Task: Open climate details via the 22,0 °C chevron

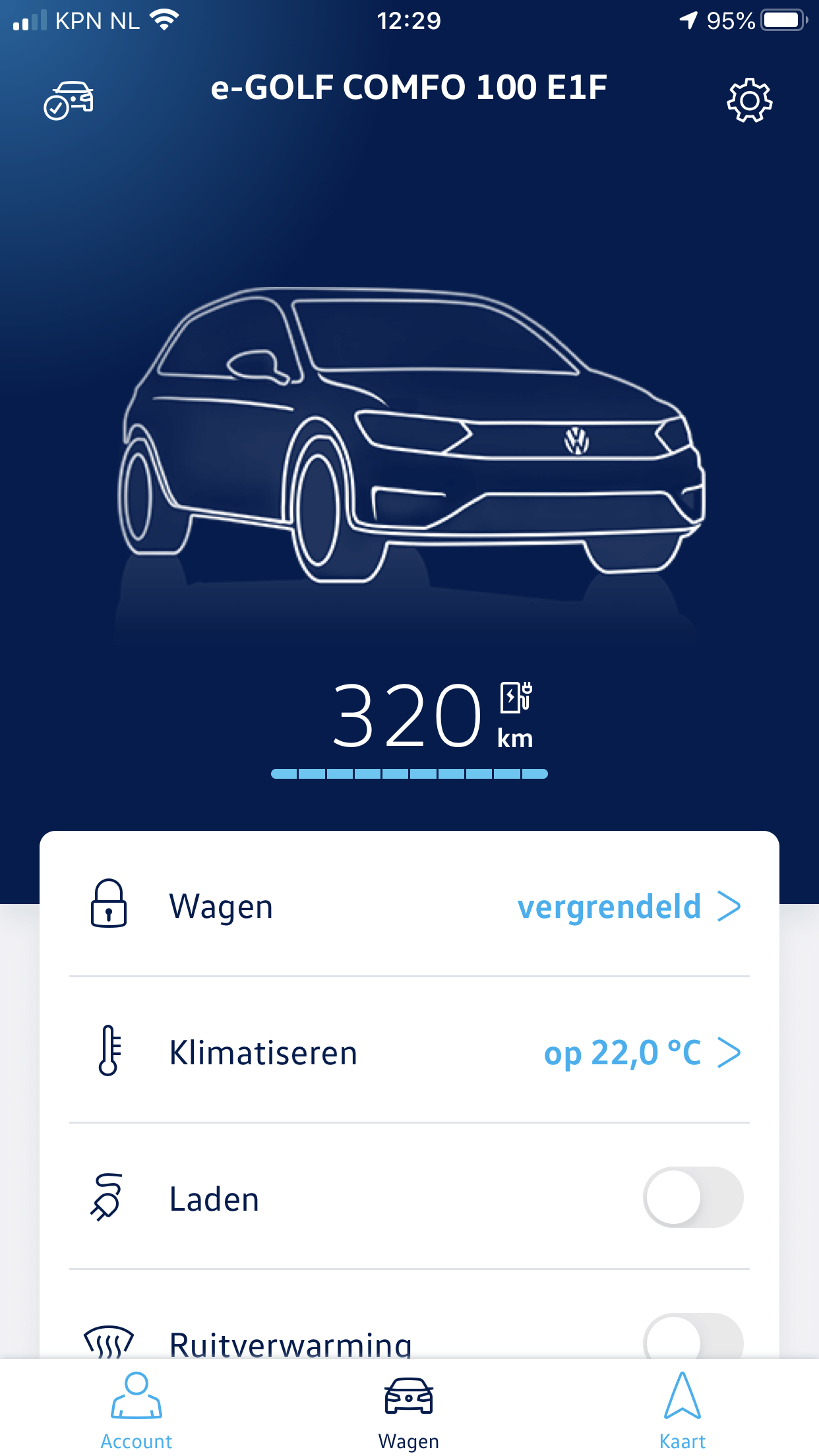Action: [729, 1053]
